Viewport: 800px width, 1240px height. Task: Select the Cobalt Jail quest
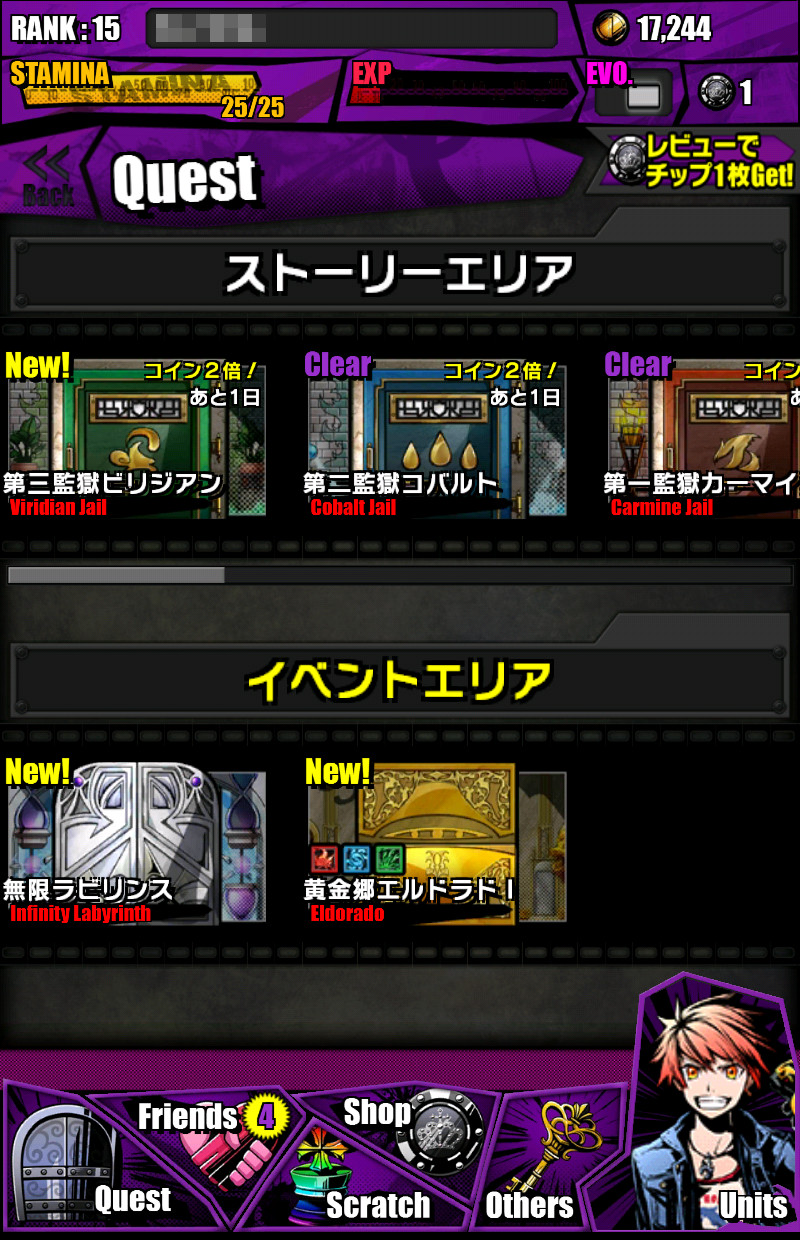click(x=435, y=440)
